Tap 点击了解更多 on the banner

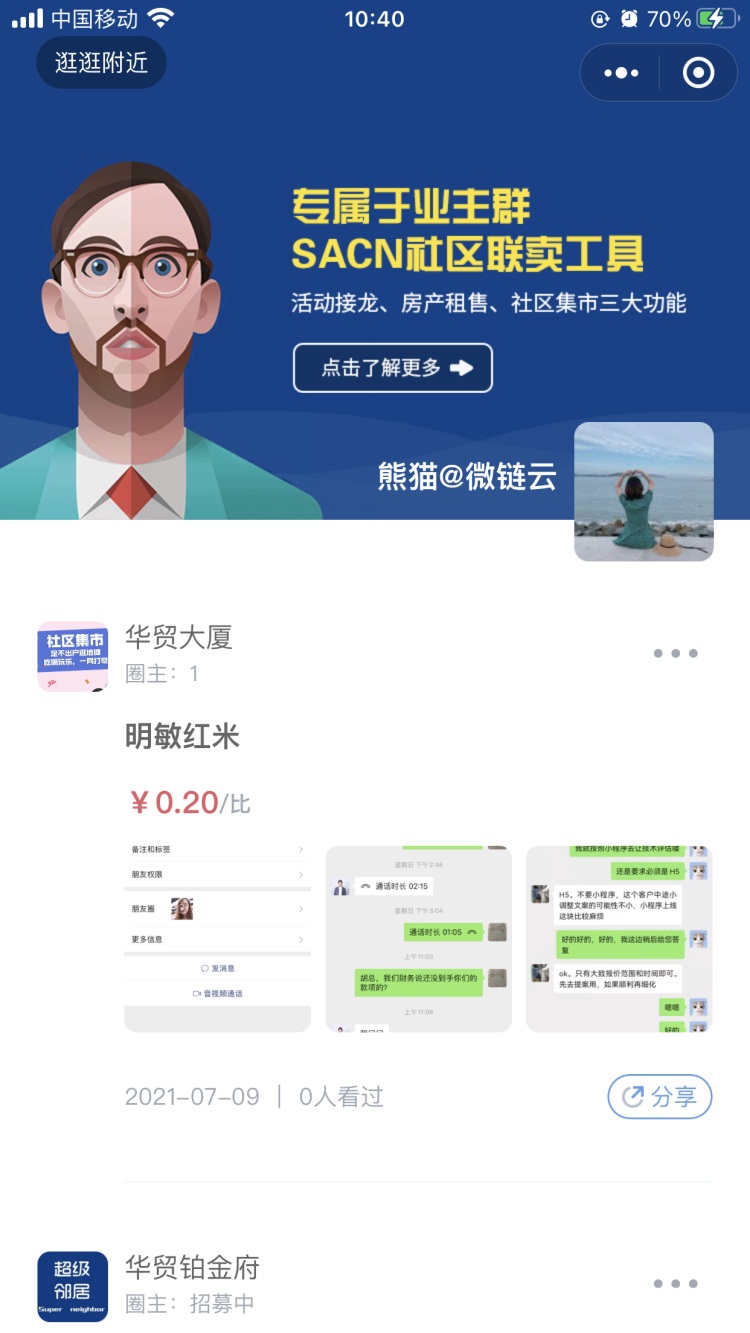pyautogui.click(x=392, y=368)
